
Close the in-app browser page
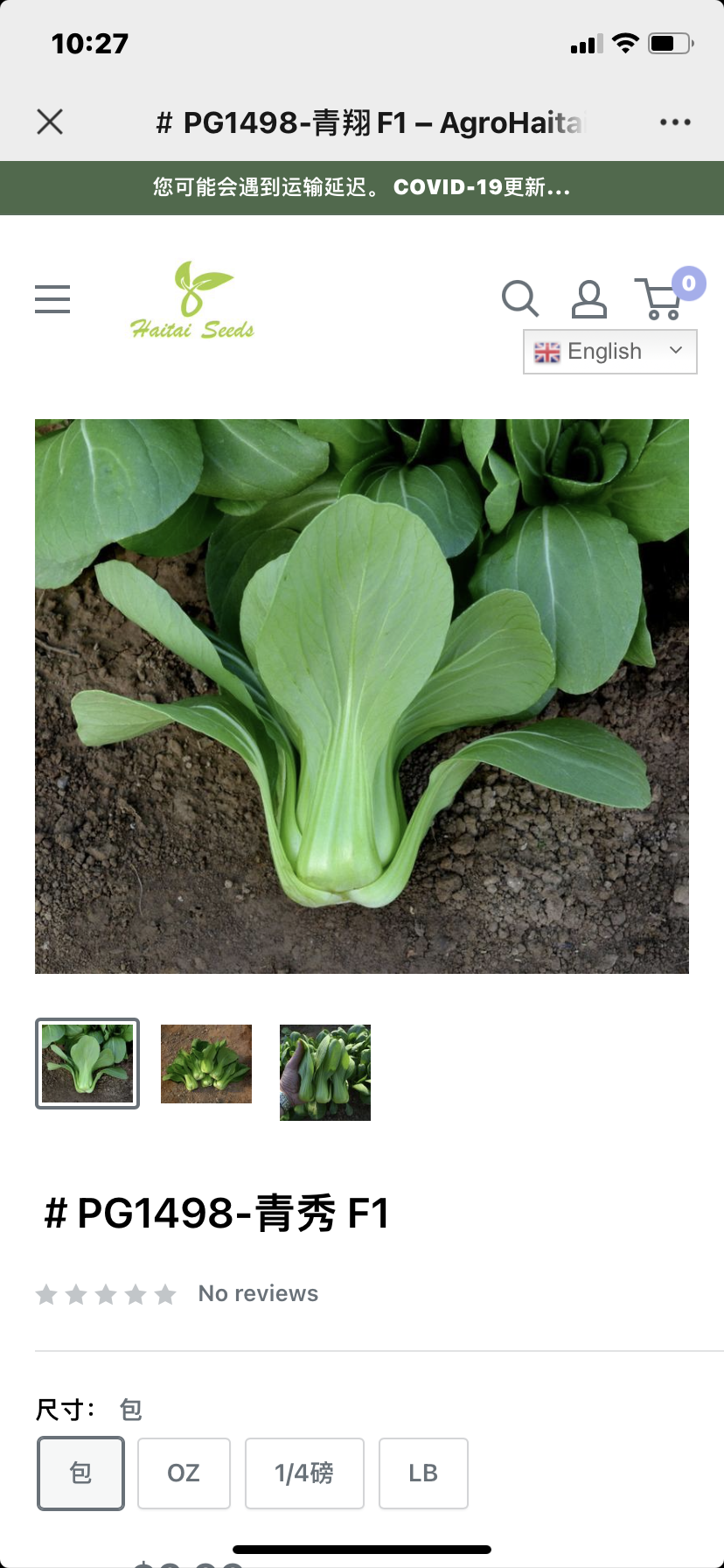tap(50, 122)
